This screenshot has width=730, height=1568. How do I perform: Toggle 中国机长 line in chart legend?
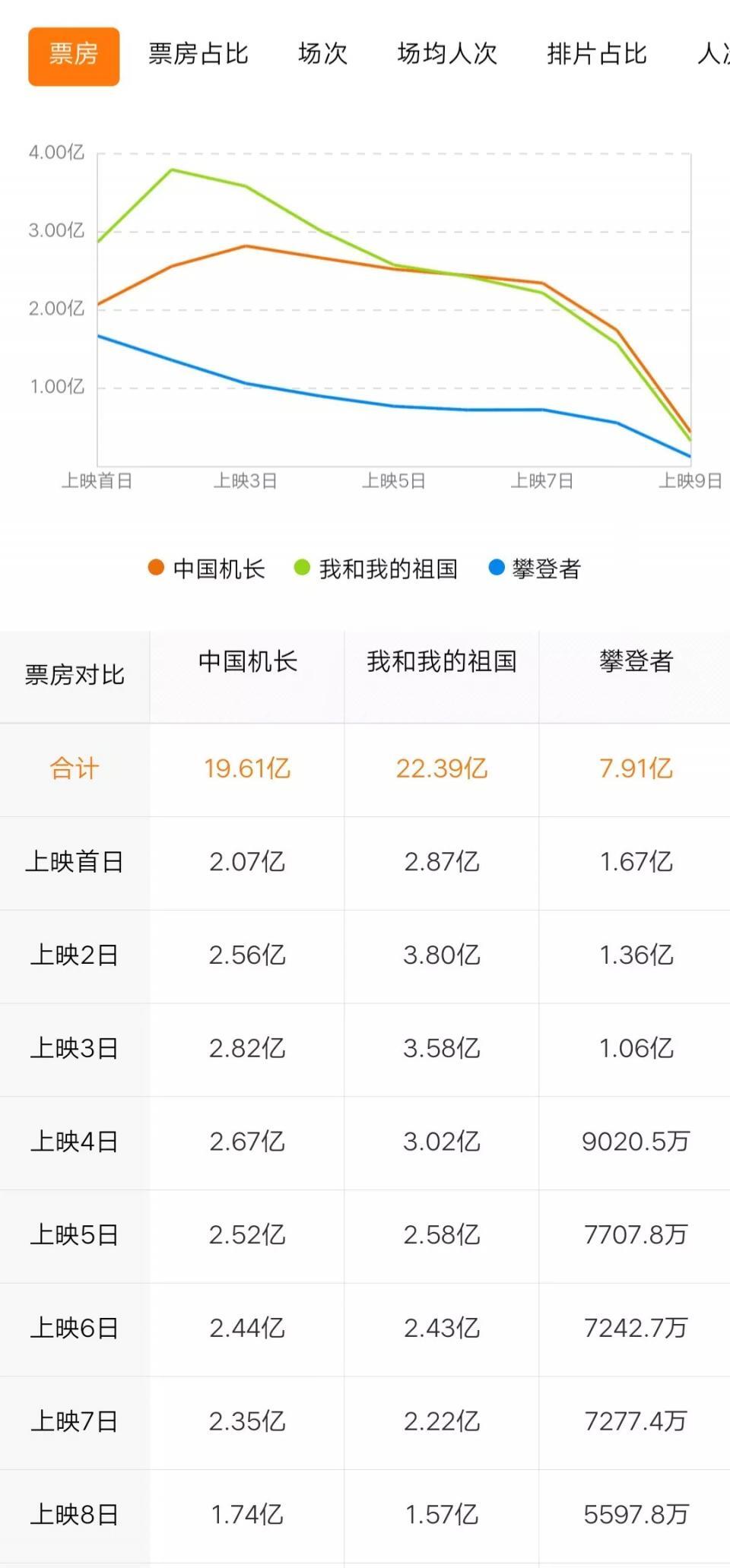[x=207, y=569]
